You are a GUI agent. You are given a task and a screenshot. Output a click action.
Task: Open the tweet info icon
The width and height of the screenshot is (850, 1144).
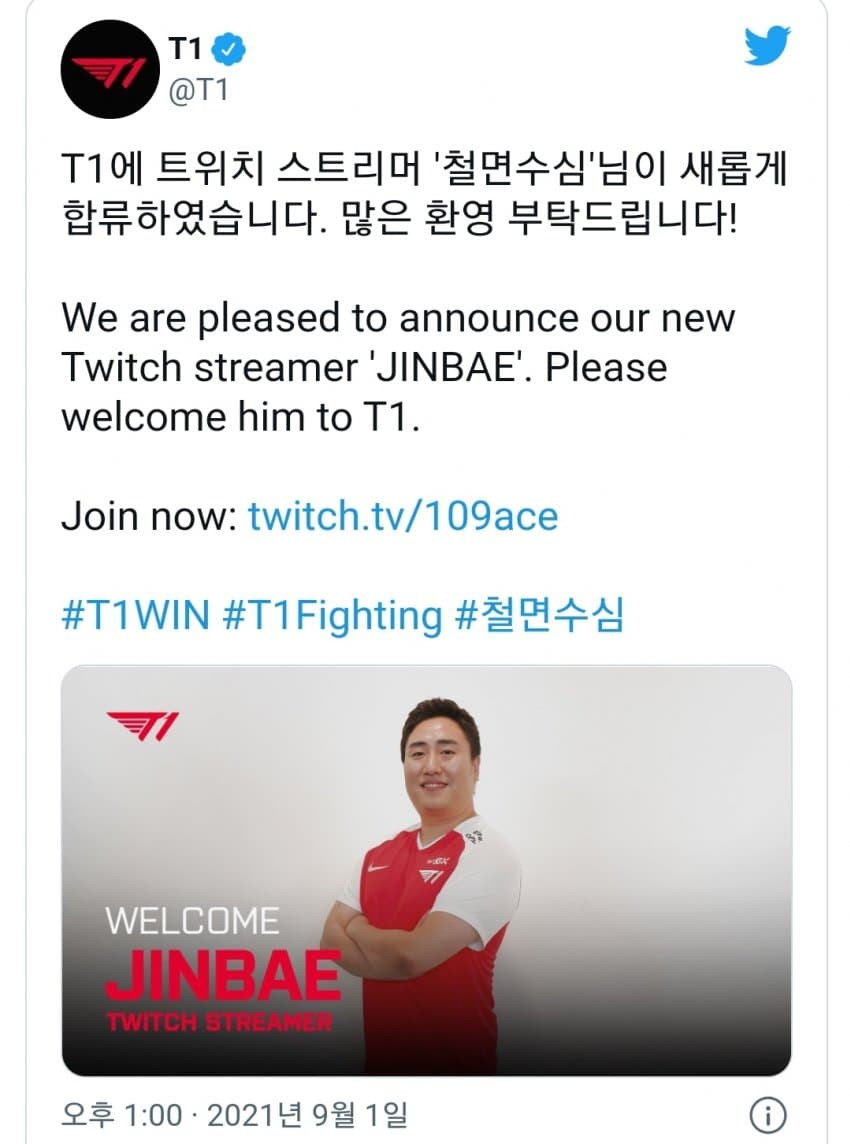point(767,1114)
